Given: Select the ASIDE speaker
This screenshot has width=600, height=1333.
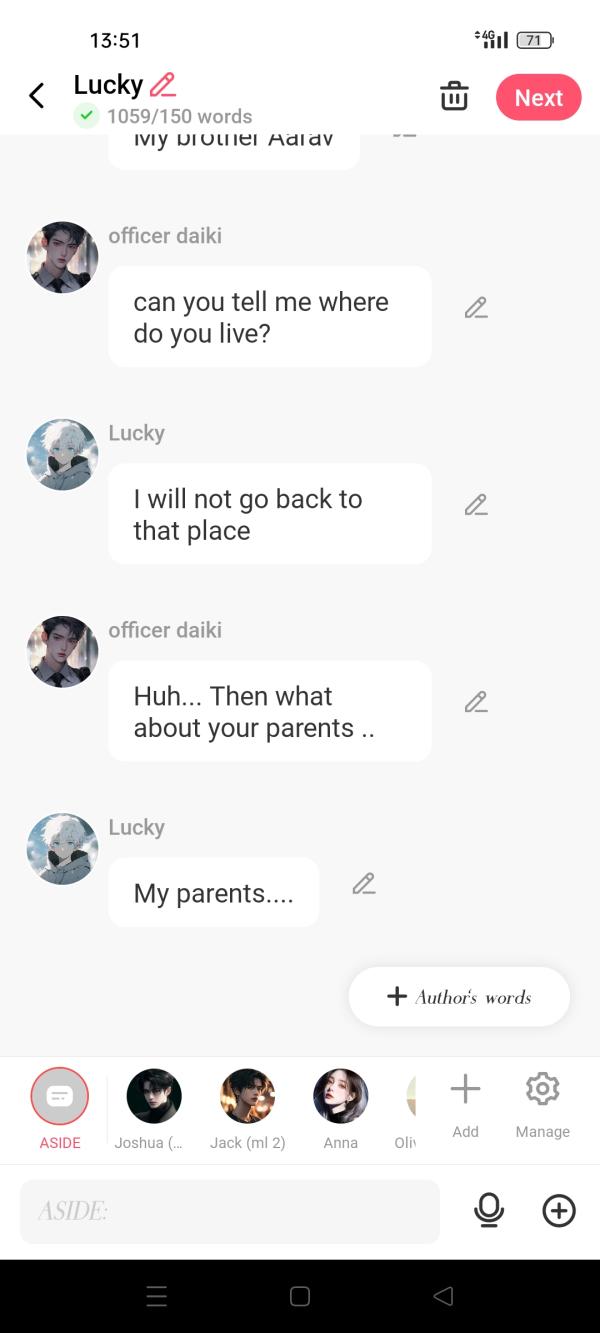Looking at the screenshot, I should (x=60, y=1097).
